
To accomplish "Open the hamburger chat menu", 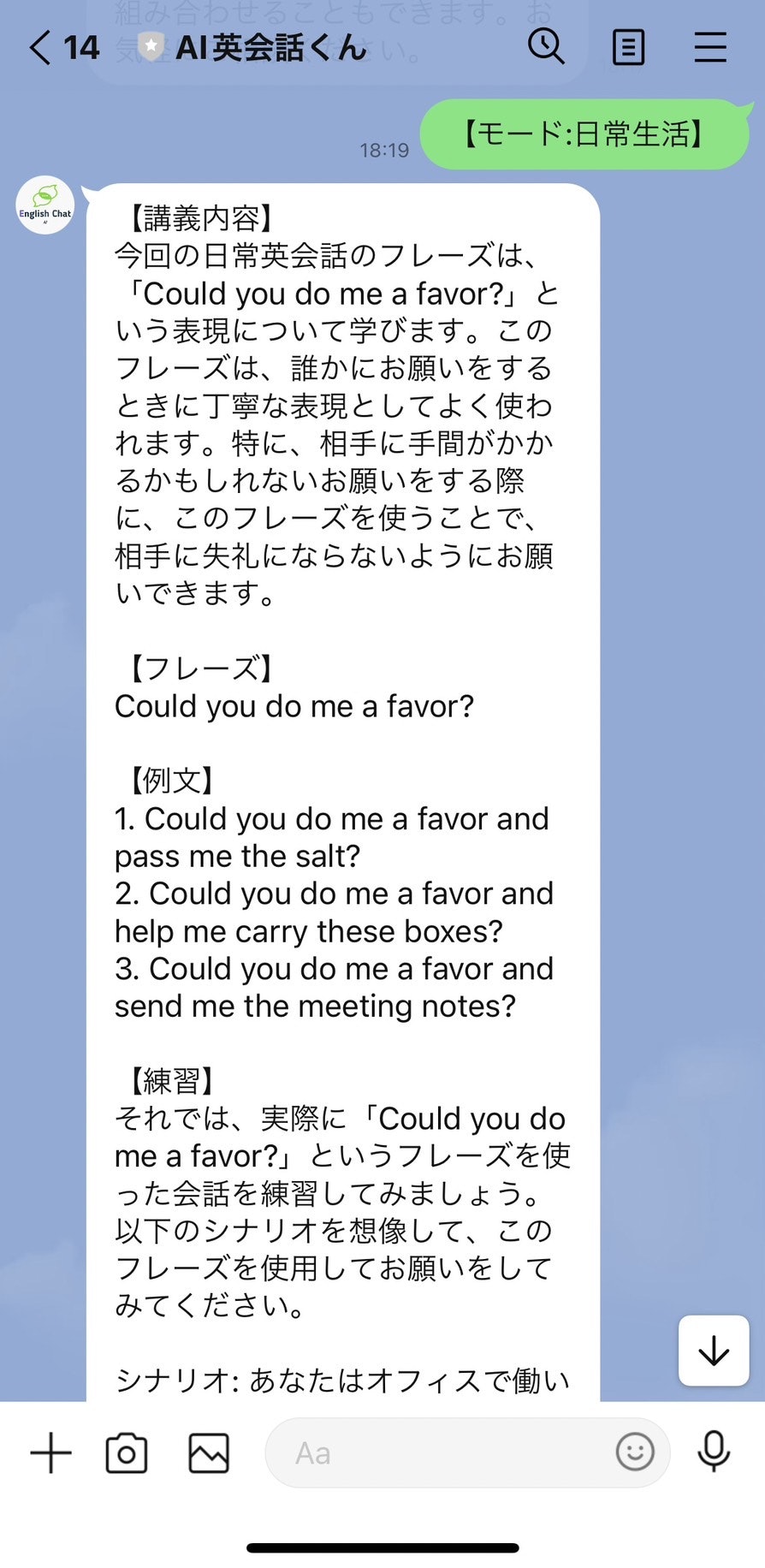I will (710, 47).
